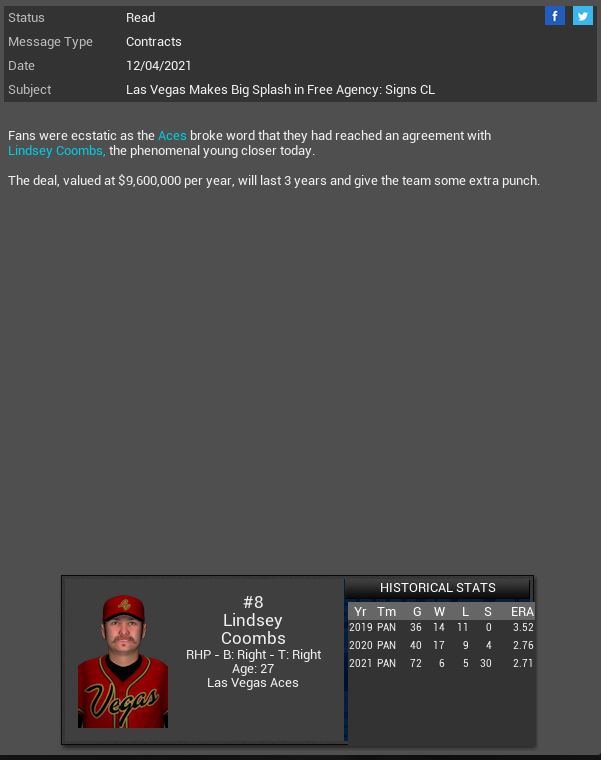
Task: Open Lindsey Coombs player card
Action: click(123, 661)
